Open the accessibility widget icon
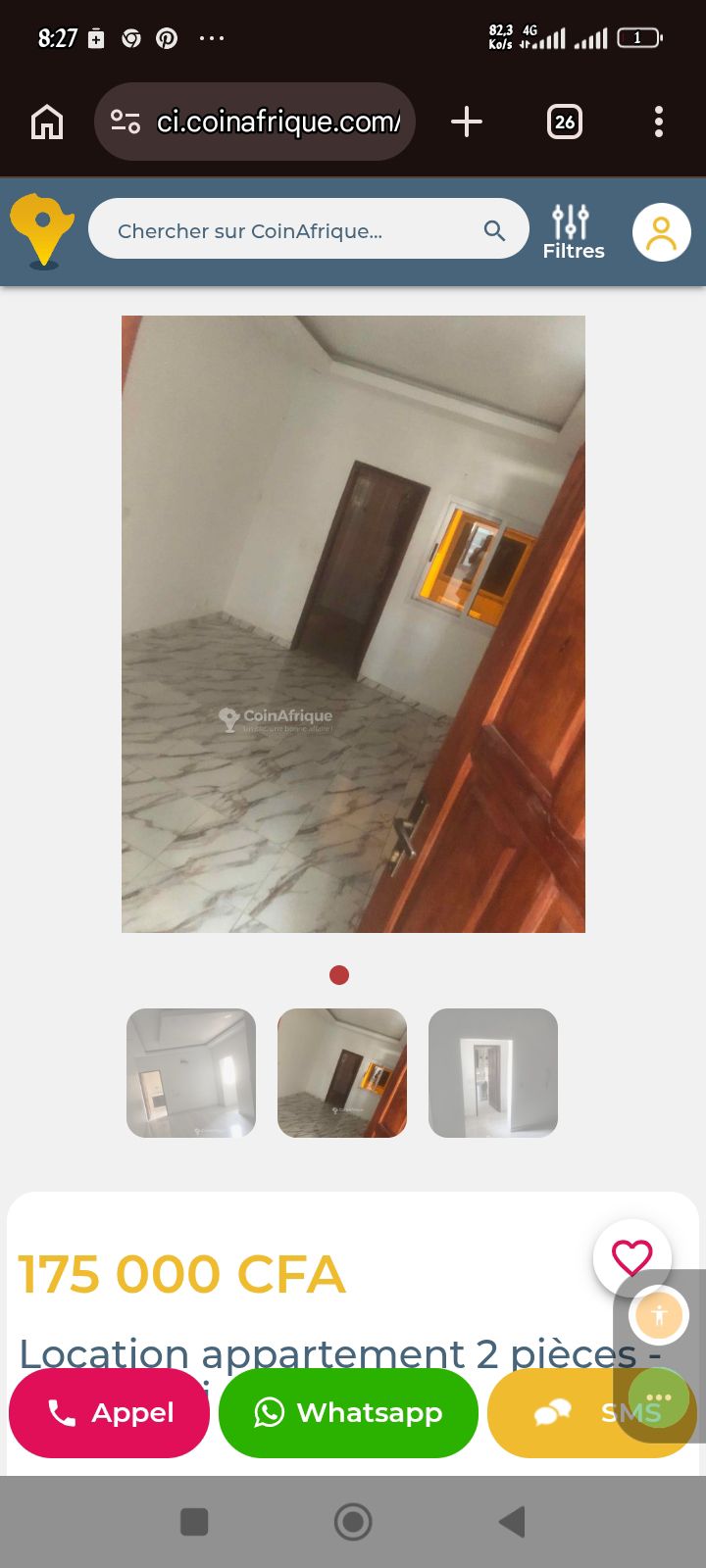The width and height of the screenshot is (706, 1568). (659, 1315)
